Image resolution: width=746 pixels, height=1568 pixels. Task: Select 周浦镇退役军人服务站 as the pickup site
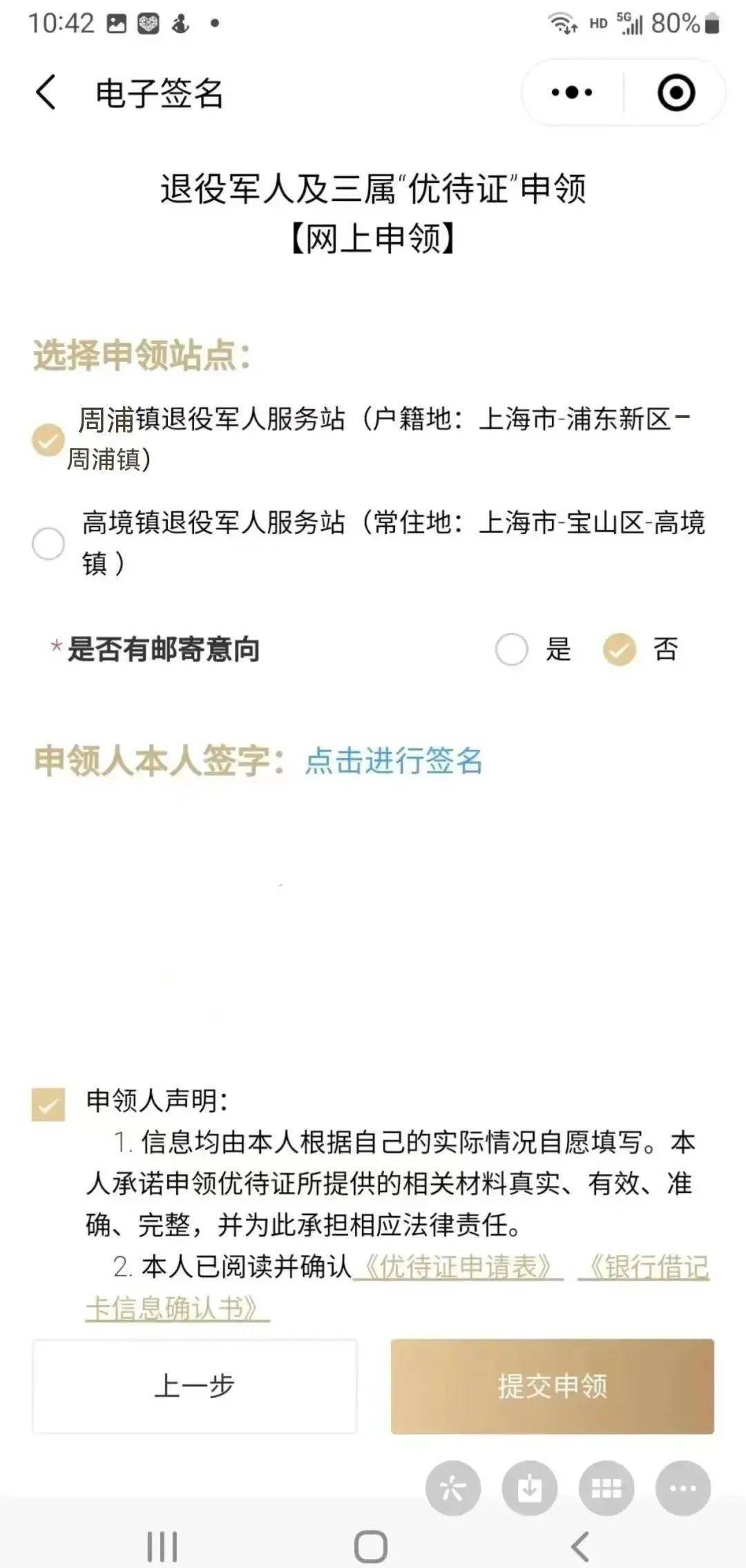click(48, 440)
